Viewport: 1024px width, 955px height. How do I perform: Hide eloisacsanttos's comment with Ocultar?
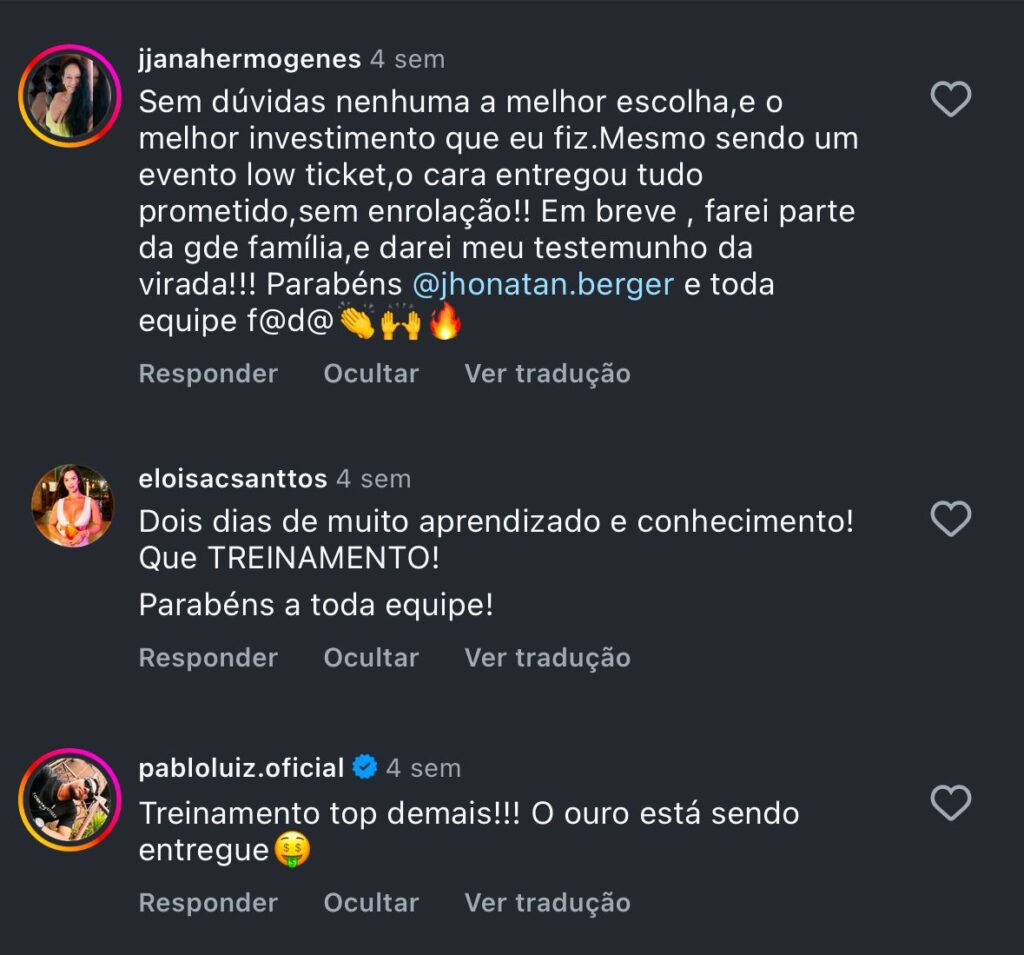[x=371, y=658]
